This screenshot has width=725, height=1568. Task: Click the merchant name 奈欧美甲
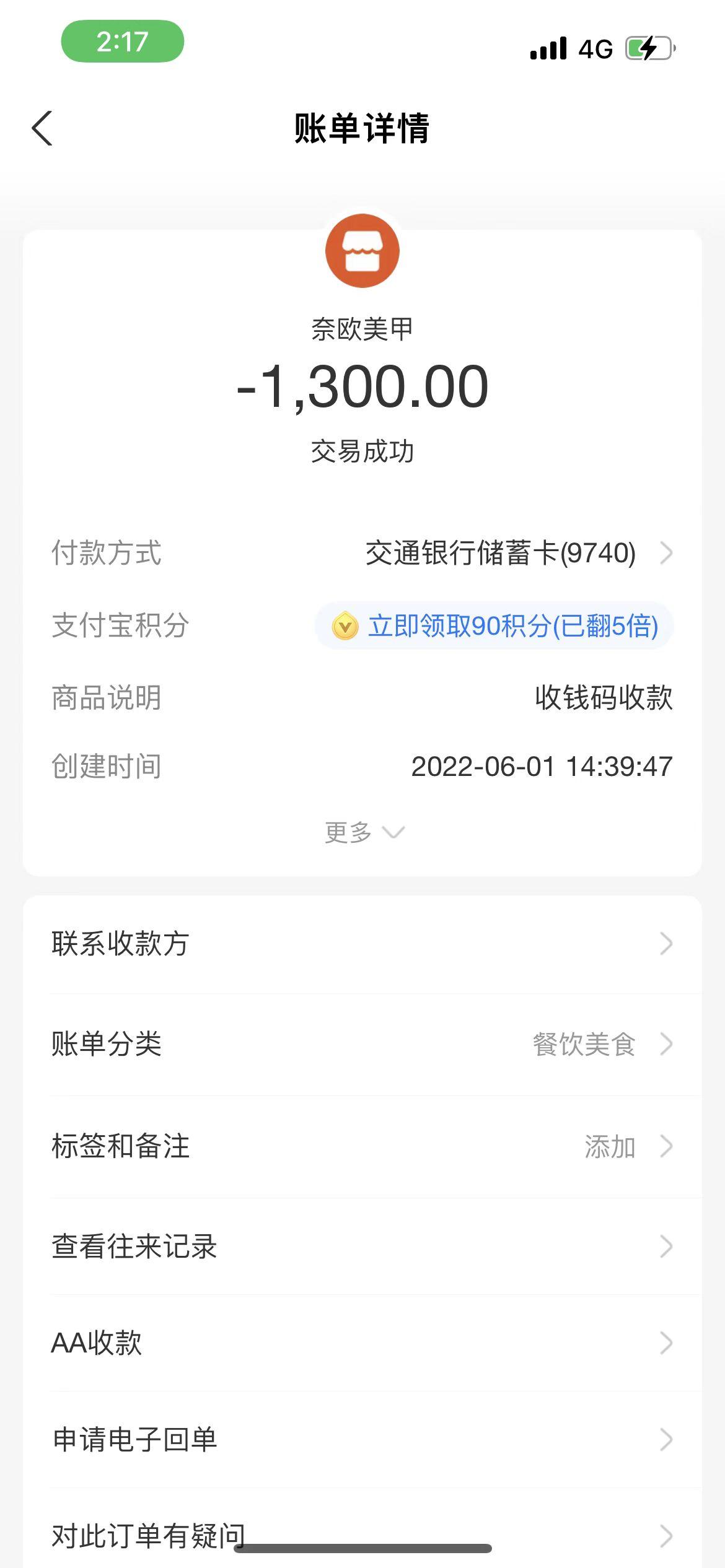coord(362,332)
